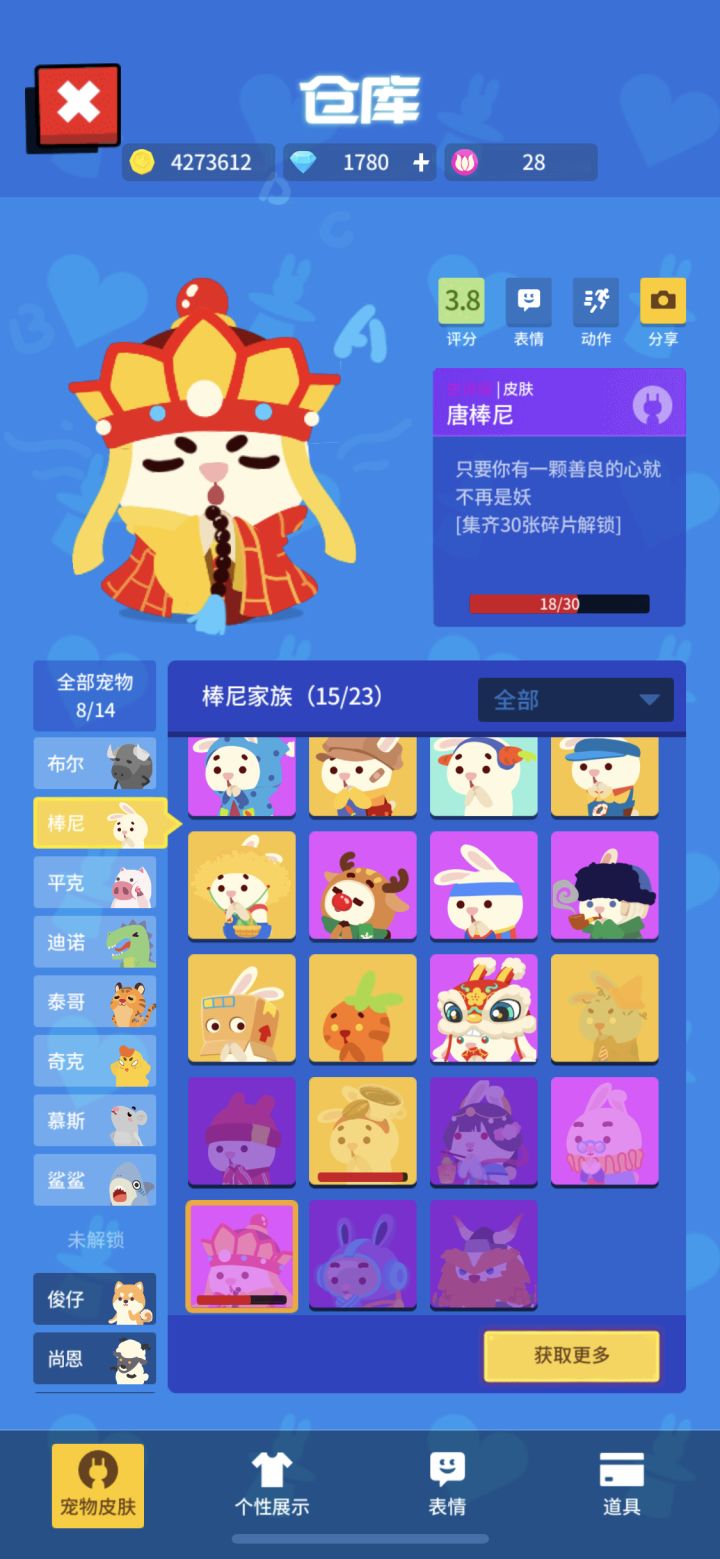This screenshot has height=1559, width=720.
Task: Select the 迪诺 dinosaur pet in sidebar
Action: point(95,942)
